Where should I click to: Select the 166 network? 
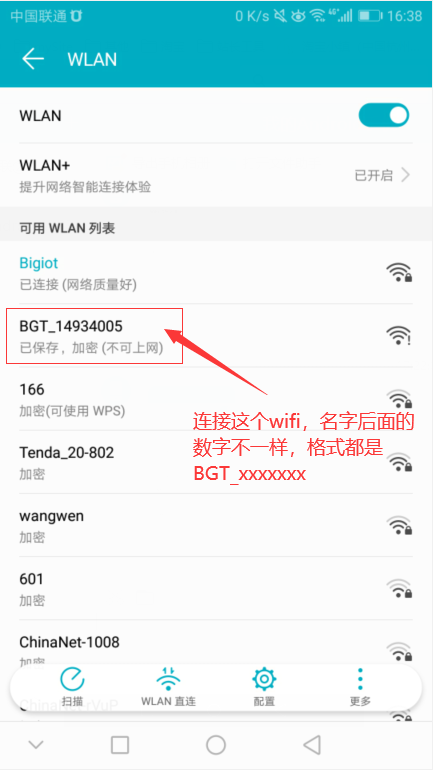pyautogui.click(x=216, y=399)
